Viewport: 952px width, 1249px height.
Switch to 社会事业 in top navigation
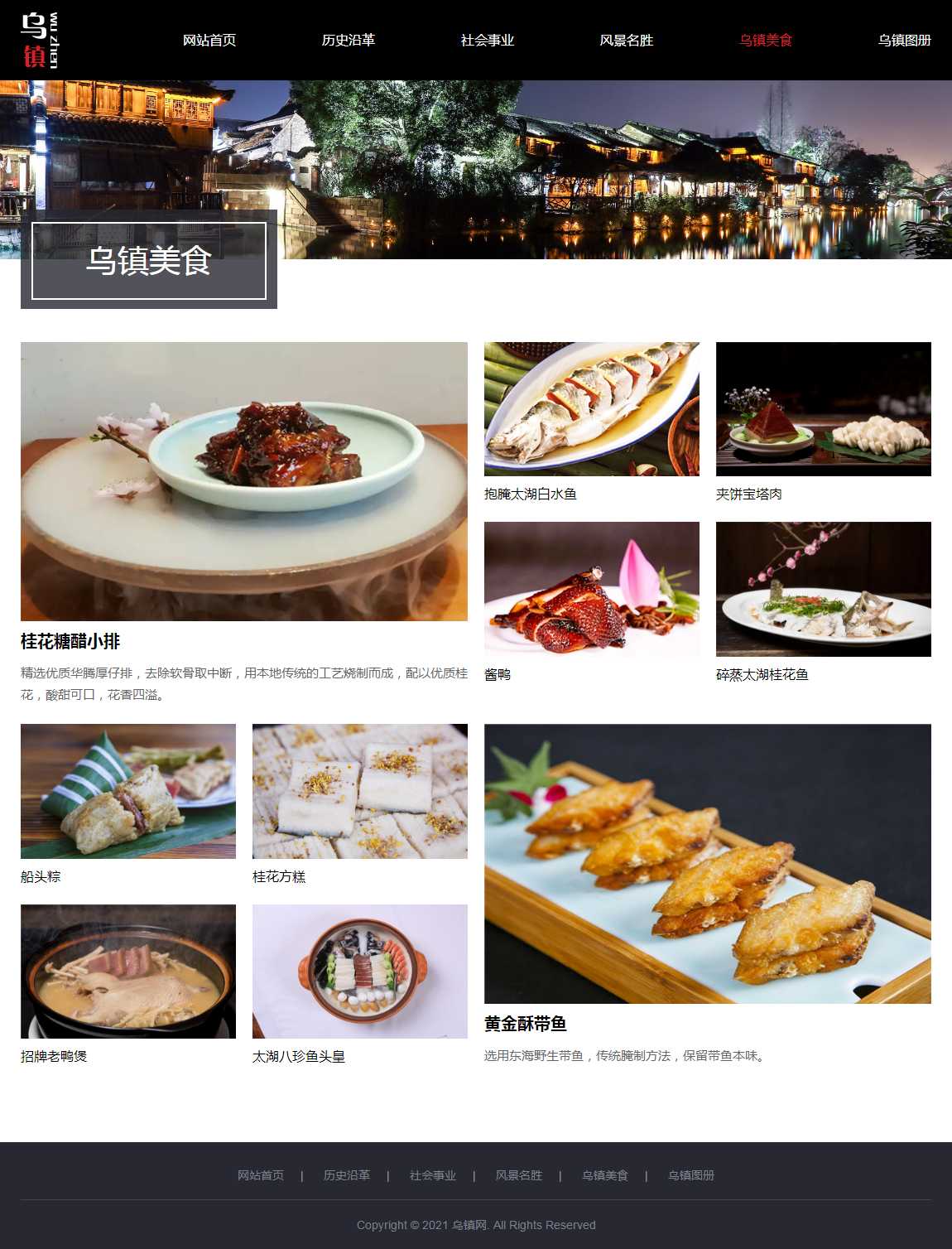click(x=487, y=40)
